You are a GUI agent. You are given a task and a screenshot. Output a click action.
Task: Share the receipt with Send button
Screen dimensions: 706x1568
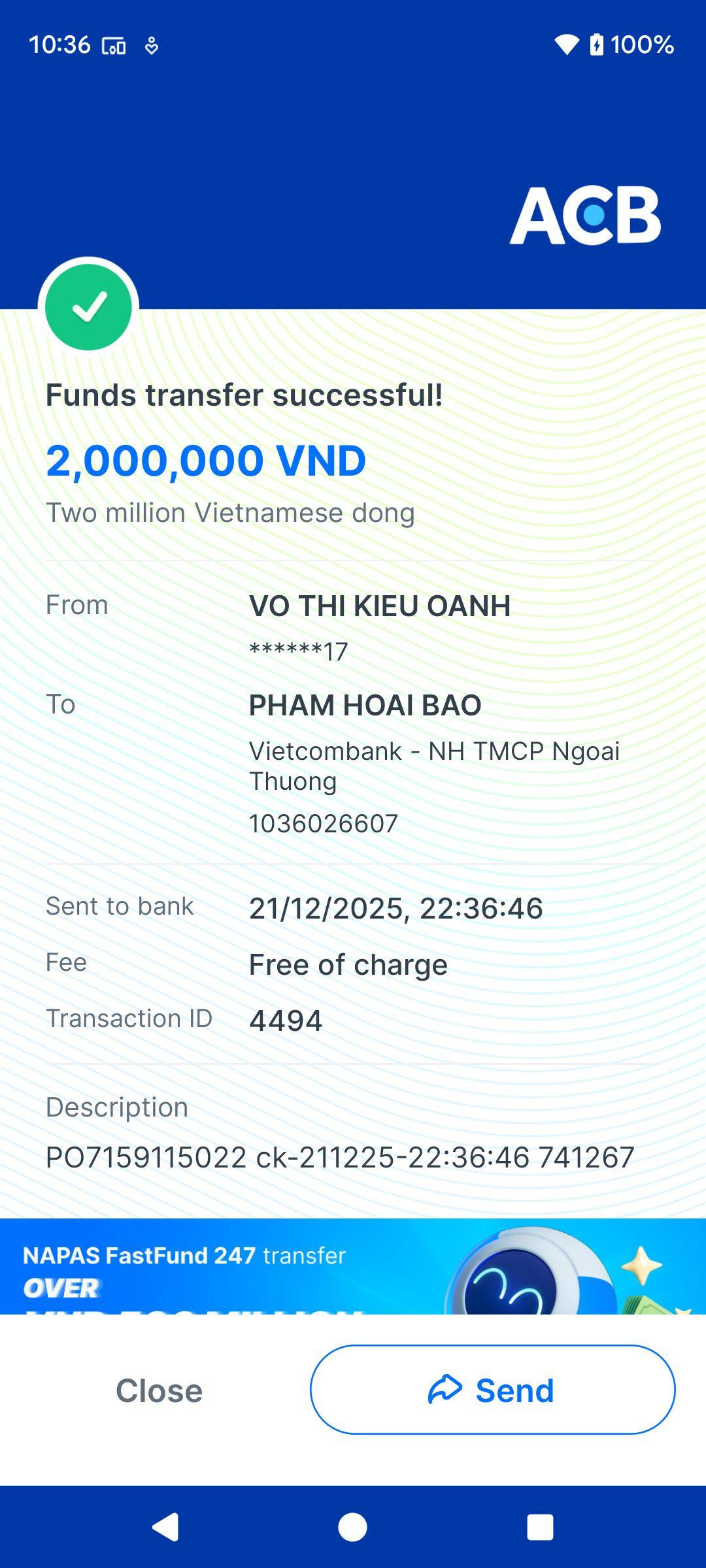click(x=492, y=1390)
